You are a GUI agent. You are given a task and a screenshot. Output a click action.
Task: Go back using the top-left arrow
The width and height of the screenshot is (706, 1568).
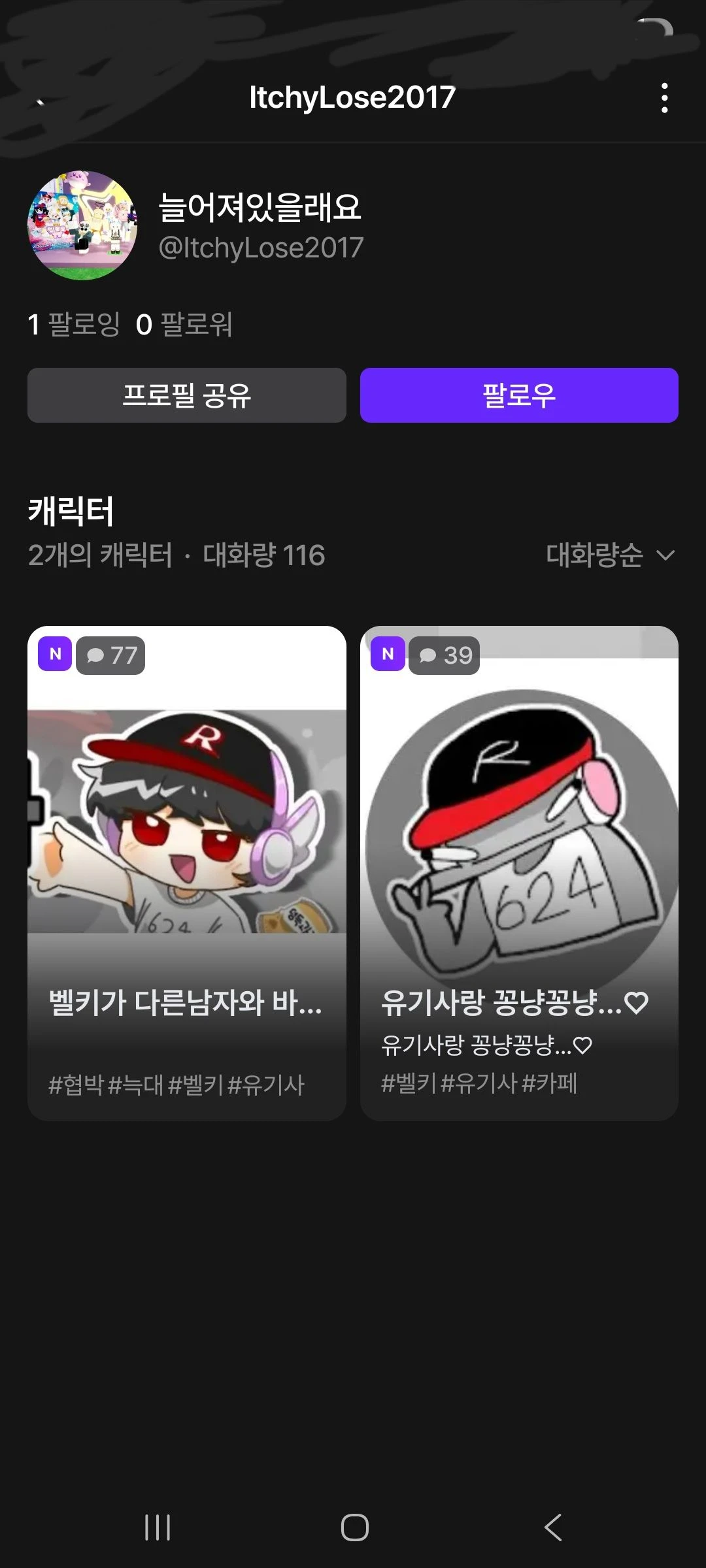coord(41,100)
